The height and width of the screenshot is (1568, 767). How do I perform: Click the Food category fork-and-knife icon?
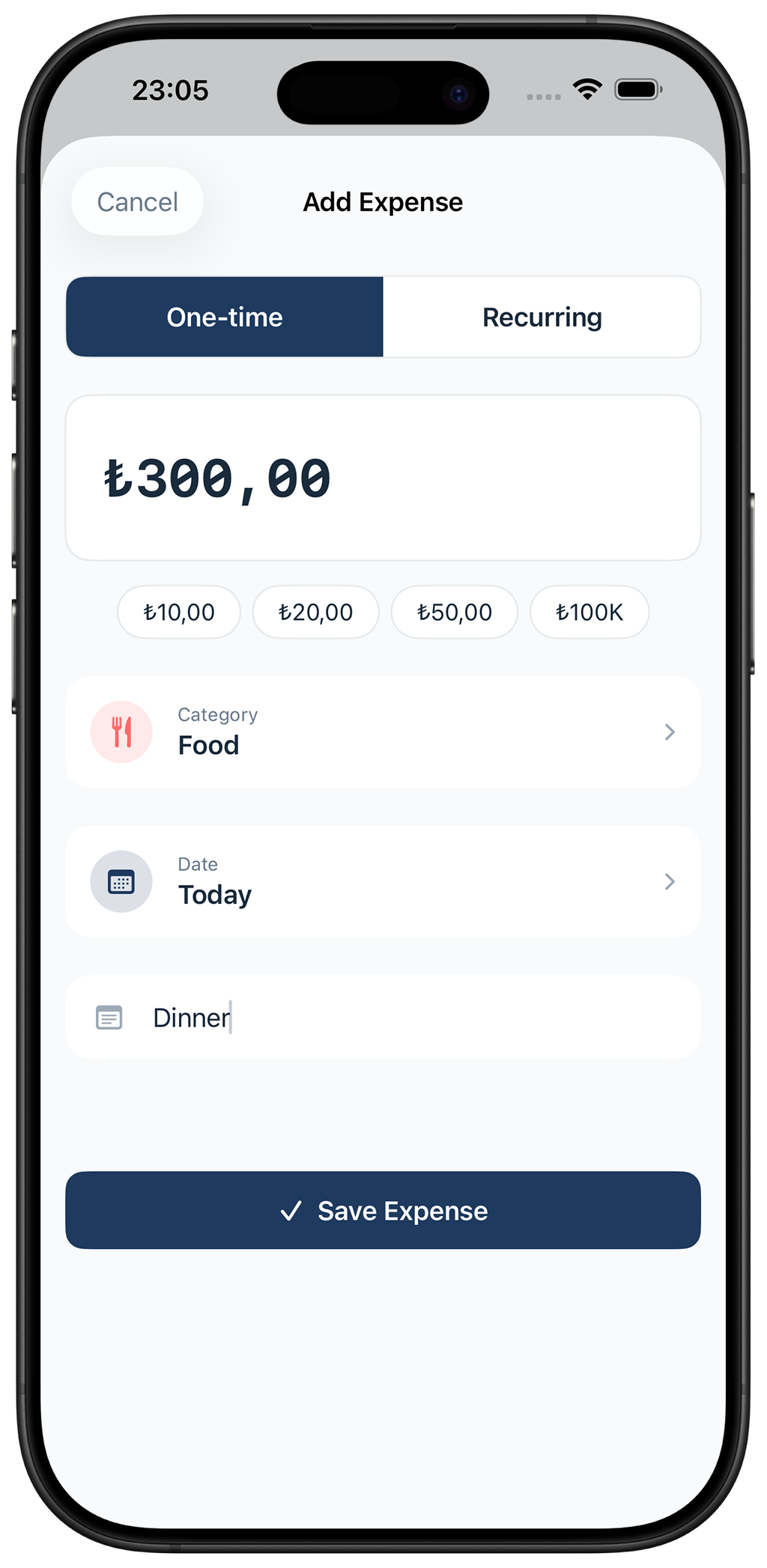pyautogui.click(x=121, y=732)
